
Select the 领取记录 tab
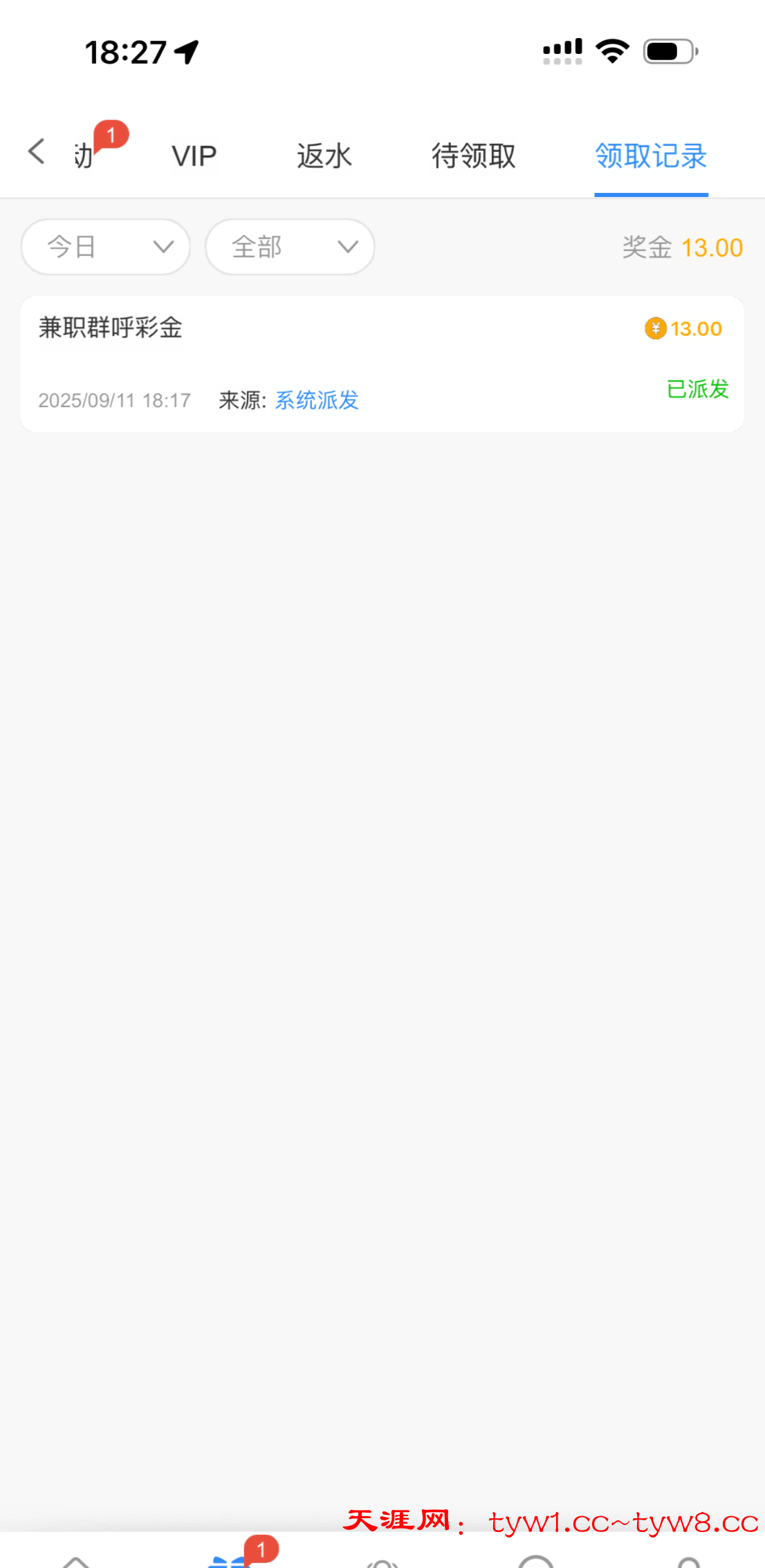tap(651, 156)
